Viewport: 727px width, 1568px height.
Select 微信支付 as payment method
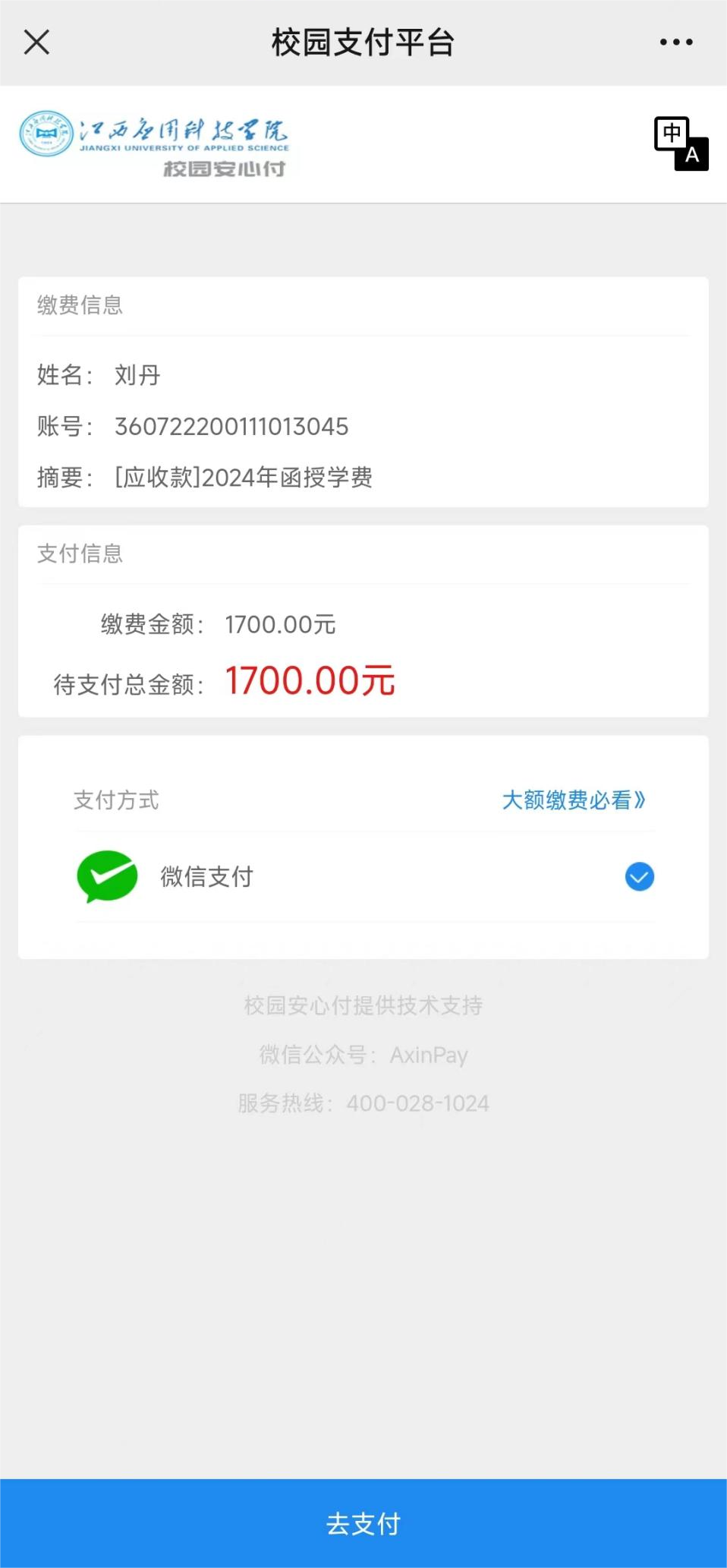pos(206,876)
